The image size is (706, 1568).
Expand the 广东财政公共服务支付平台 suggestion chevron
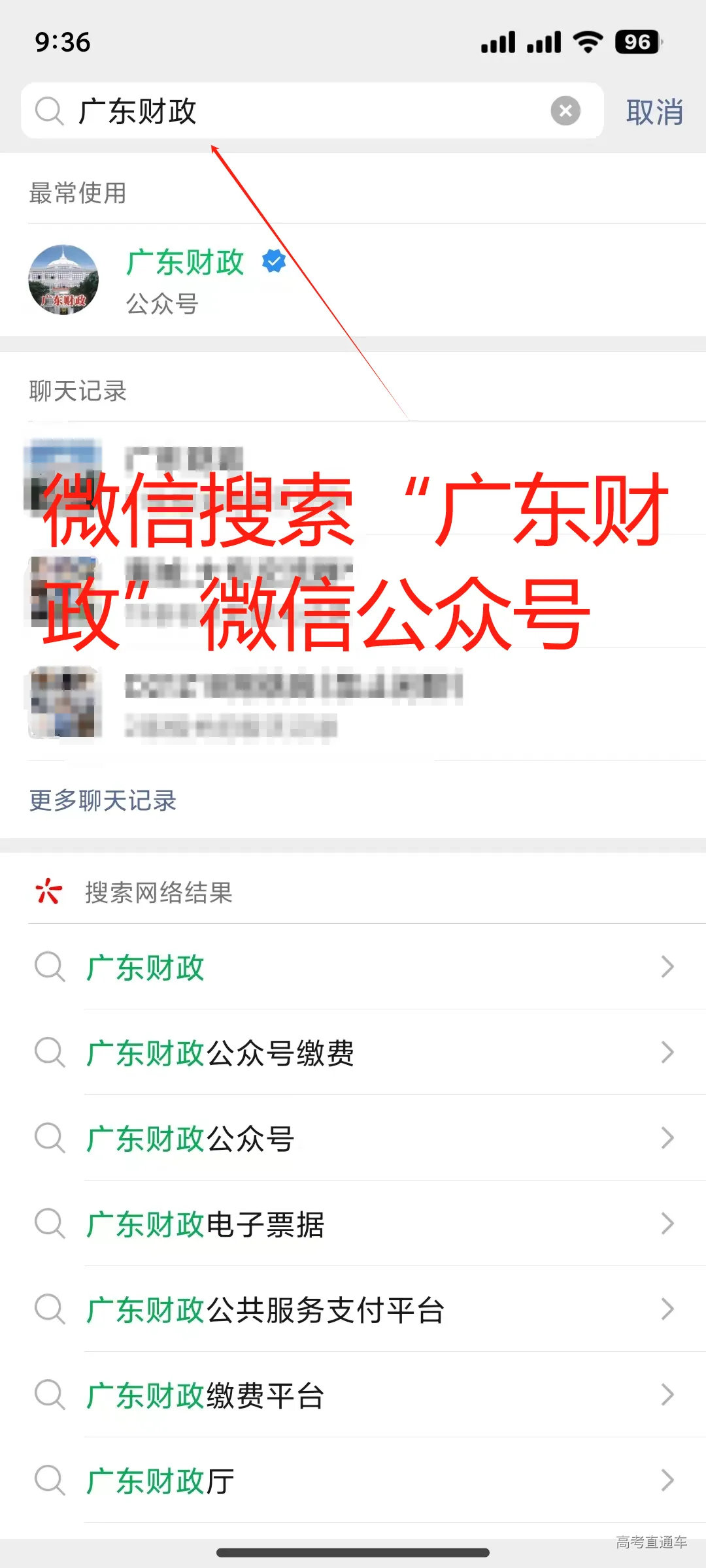click(x=667, y=1311)
